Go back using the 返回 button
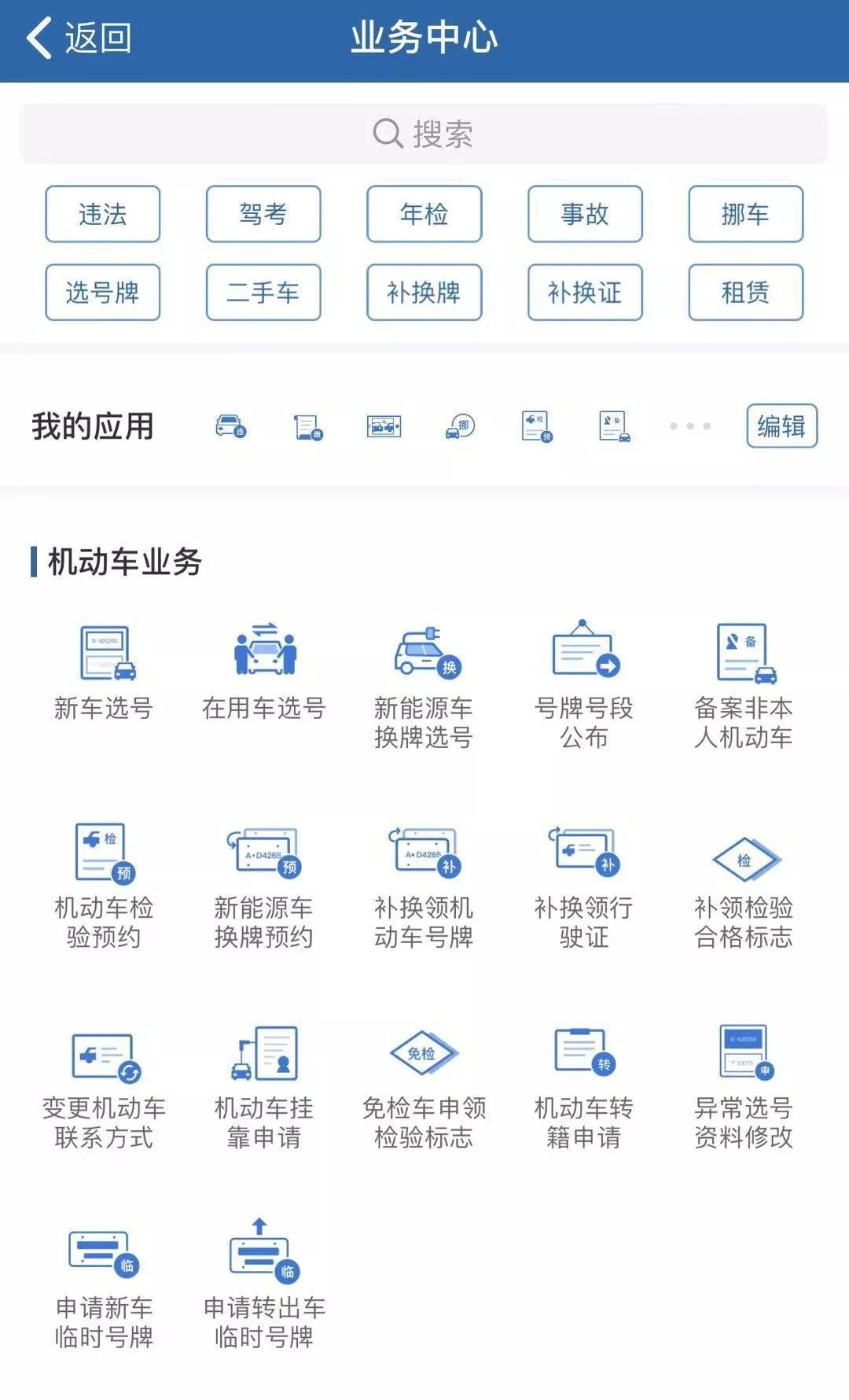849x1400 pixels. (x=79, y=38)
